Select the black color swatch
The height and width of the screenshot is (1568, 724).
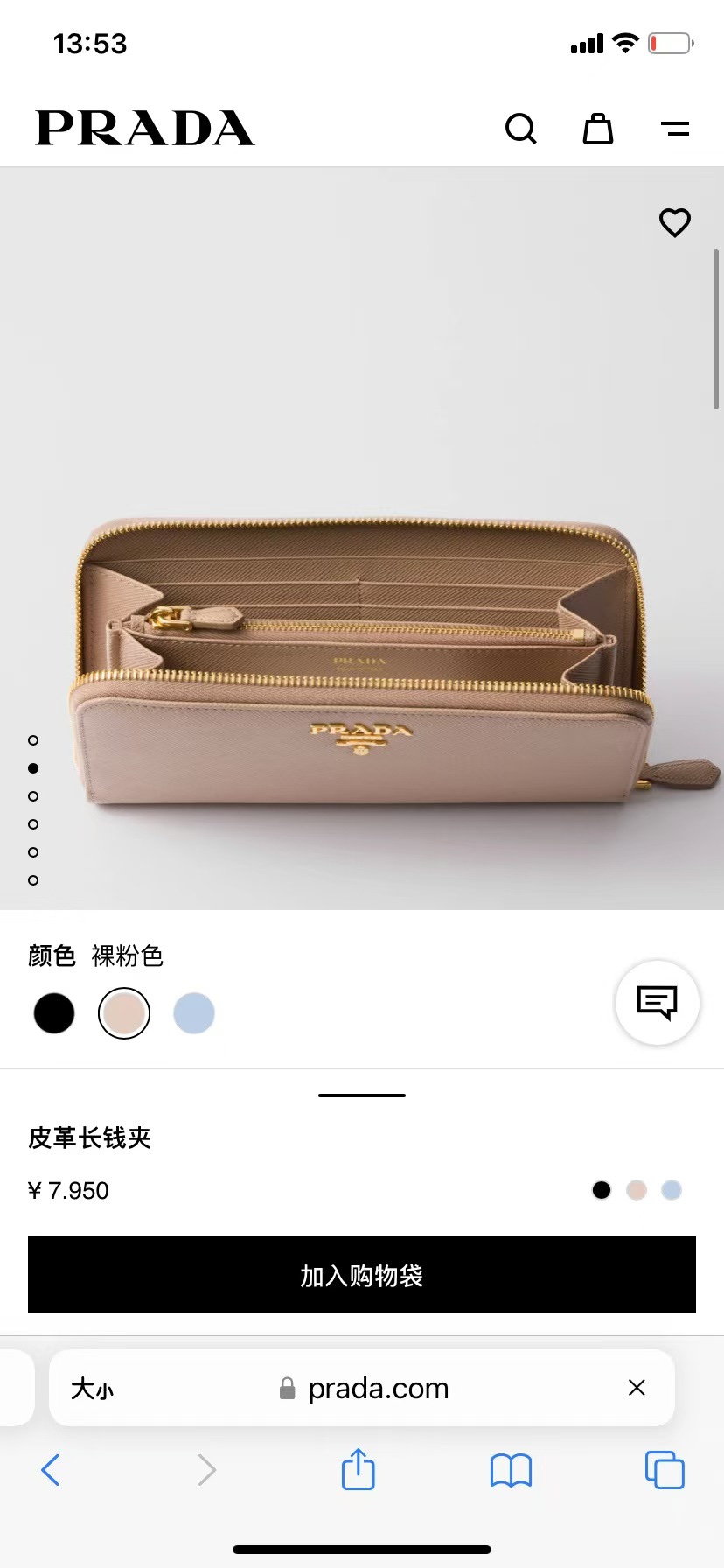click(x=54, y=1013)
